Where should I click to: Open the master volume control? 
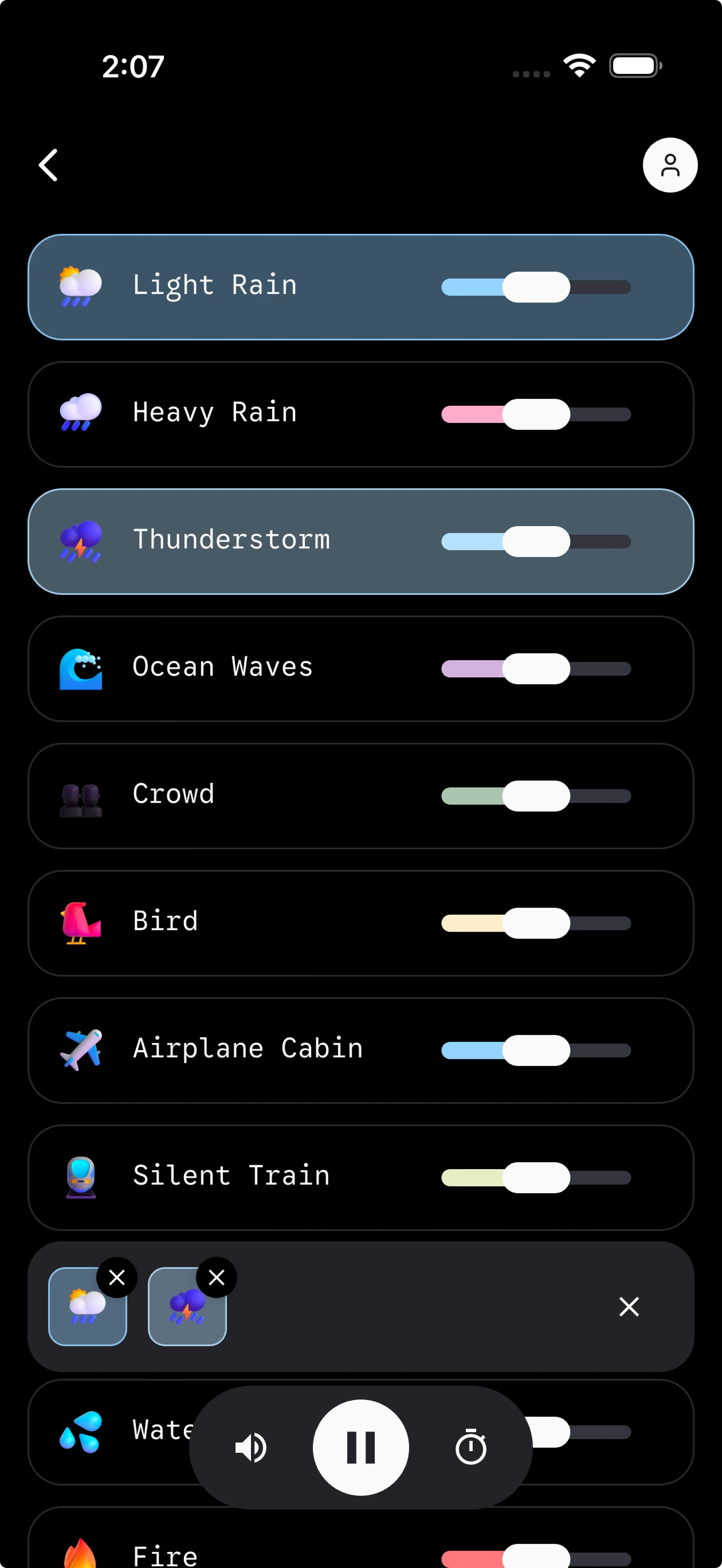(251, 1448)
